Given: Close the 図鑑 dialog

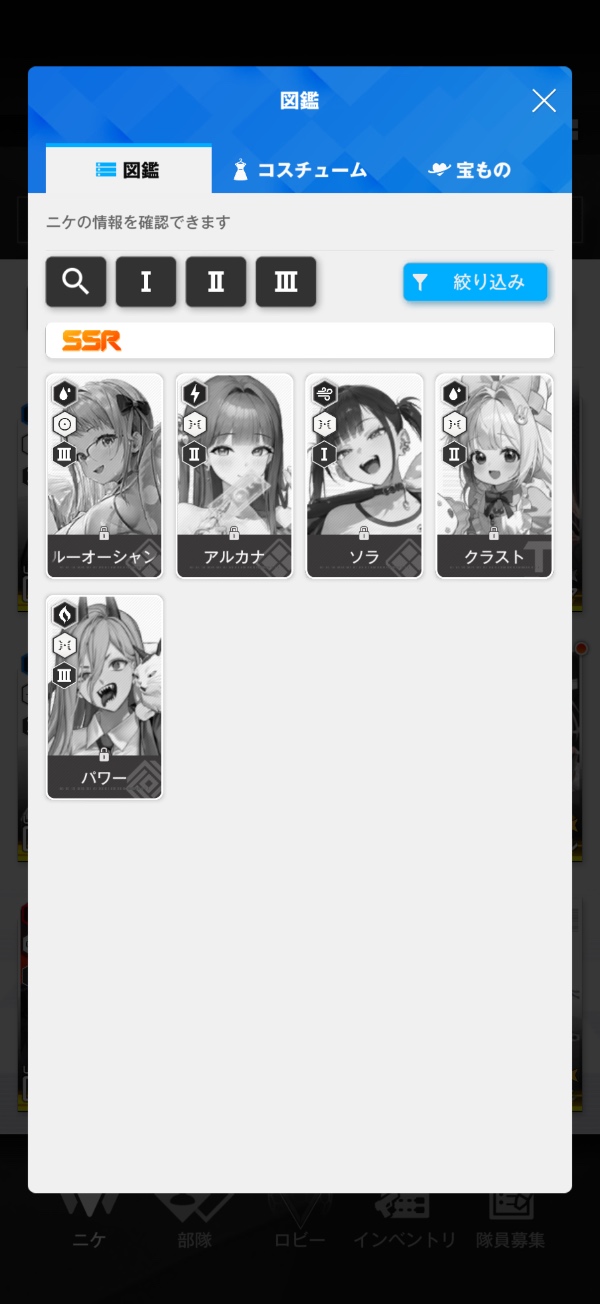Looking at the screenshot, I should [x=543, y=100].
